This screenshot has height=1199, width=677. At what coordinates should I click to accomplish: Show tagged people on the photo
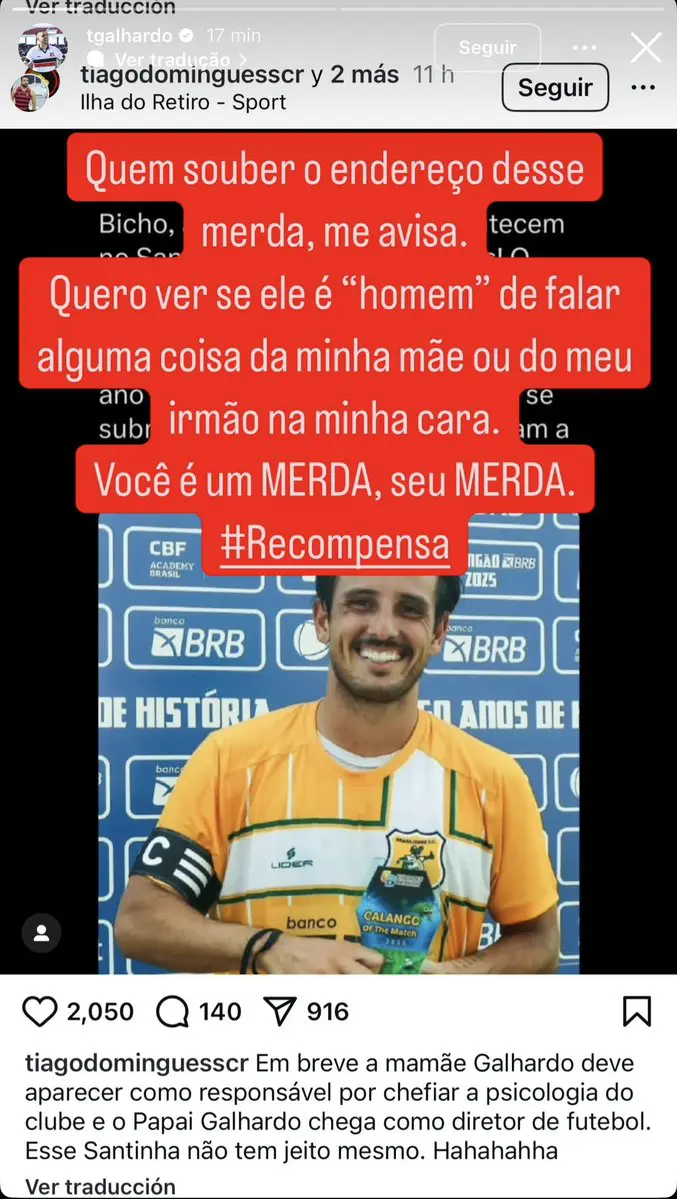click(x=41, y=932)
